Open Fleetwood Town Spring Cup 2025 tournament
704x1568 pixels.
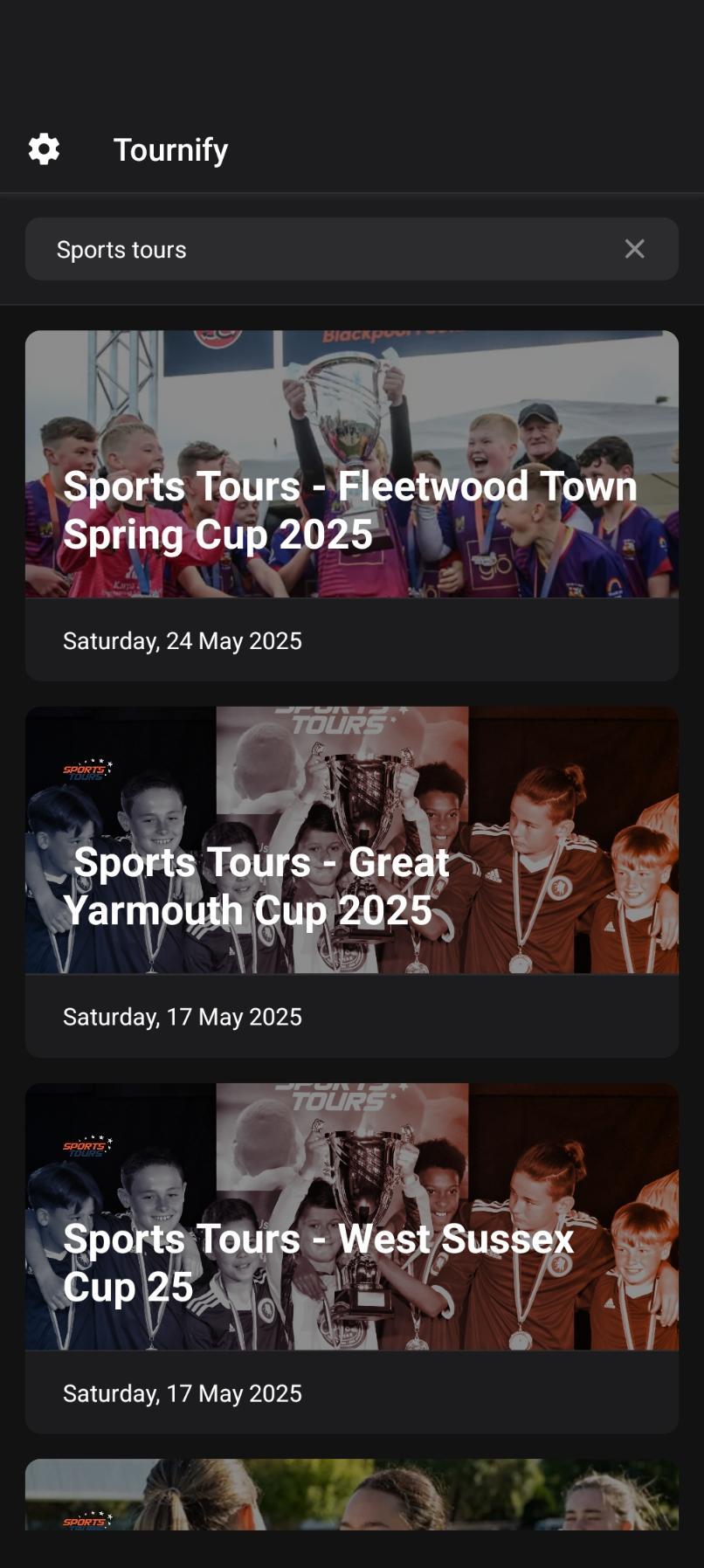[x=351, y=505]
